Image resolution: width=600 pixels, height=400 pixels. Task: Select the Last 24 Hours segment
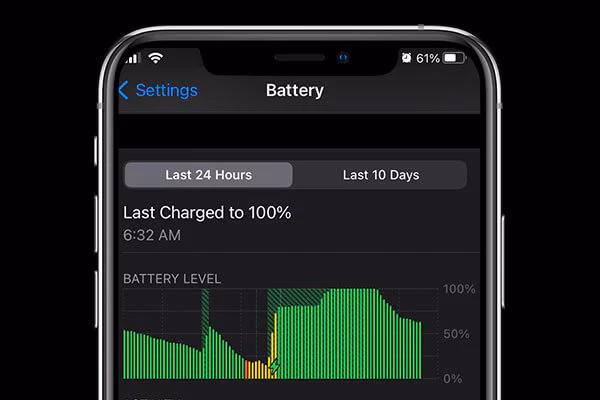[208, 175]
